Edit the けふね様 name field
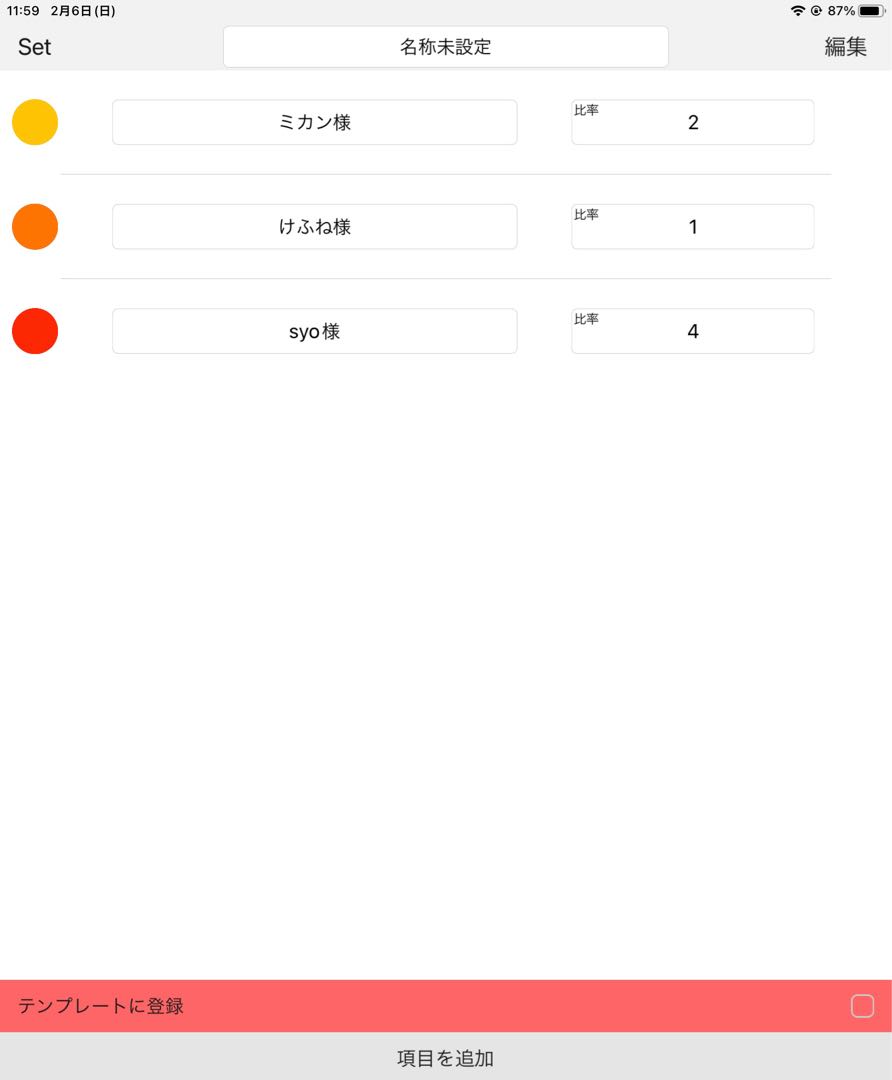Viewport: 892px width, 1080px height. tap(314, 227)
